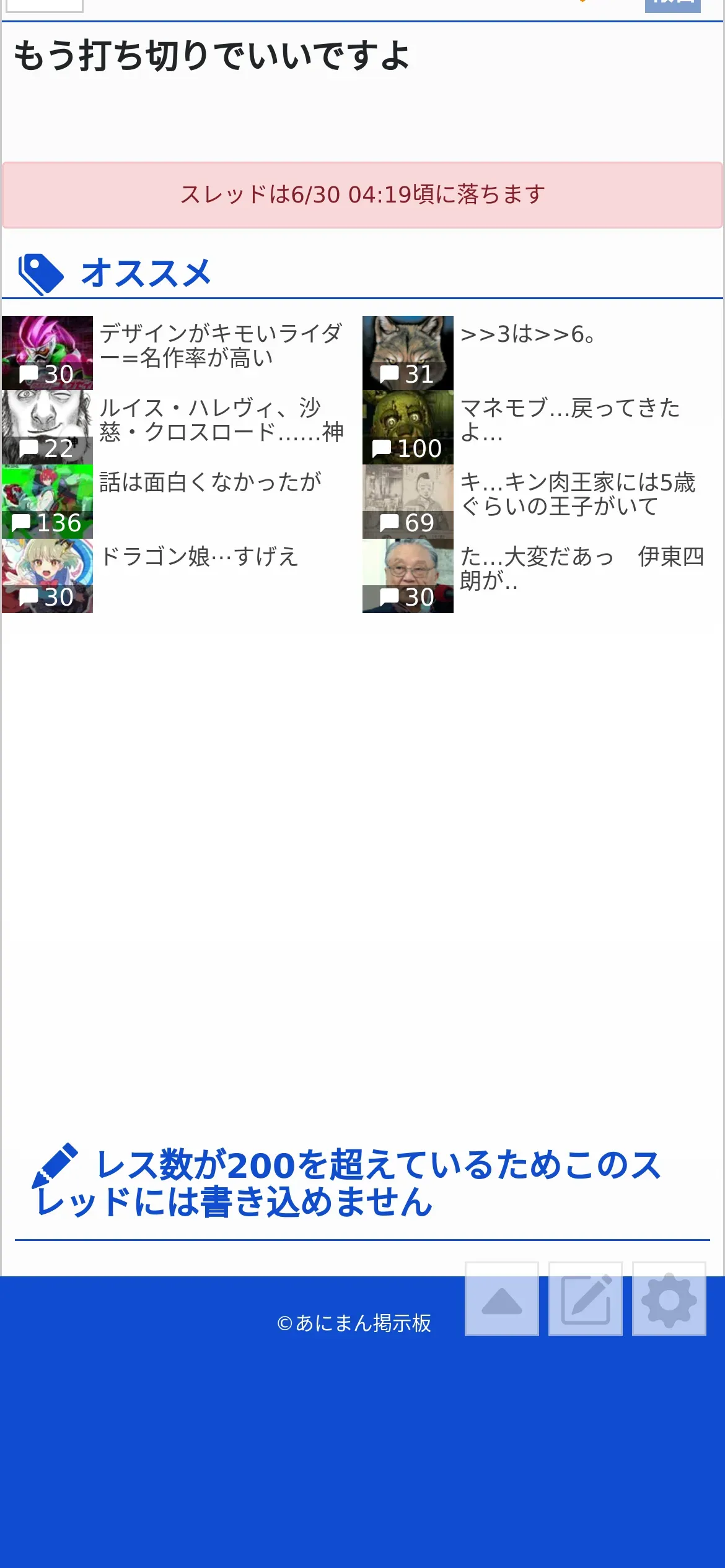The width and height of the screenshot is (725, 1568).
Task: Open thread デザインがキモいライダー=名作率が高い
Action: click(220, 346)
